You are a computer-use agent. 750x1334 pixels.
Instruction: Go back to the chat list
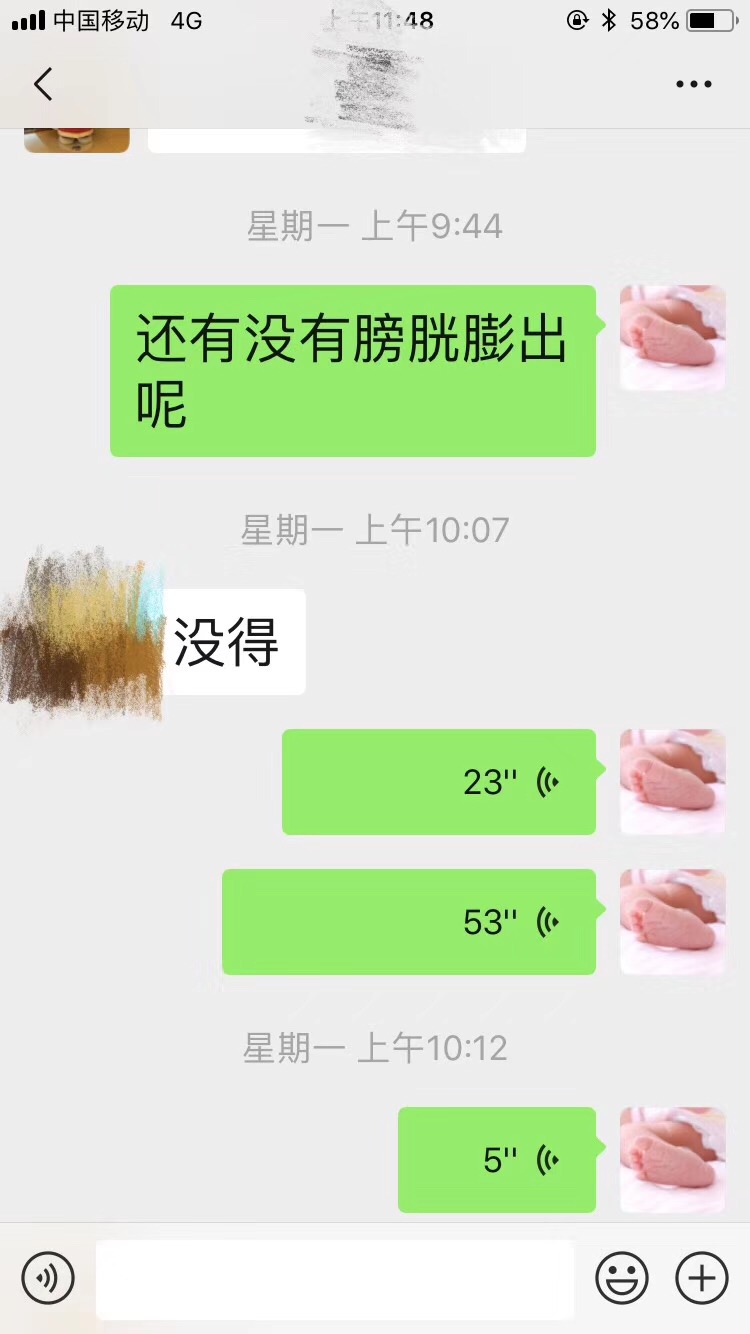point(42,84)
